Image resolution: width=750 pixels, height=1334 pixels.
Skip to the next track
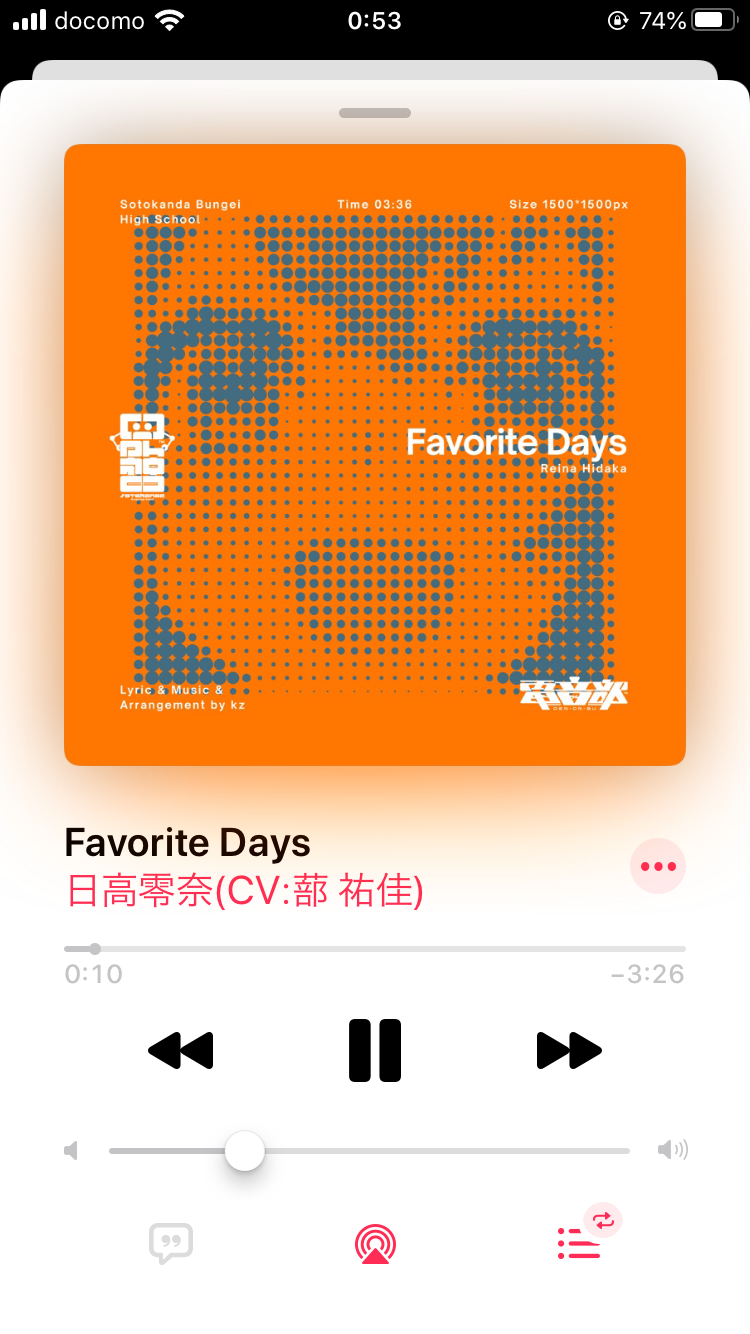point(569,1050)
